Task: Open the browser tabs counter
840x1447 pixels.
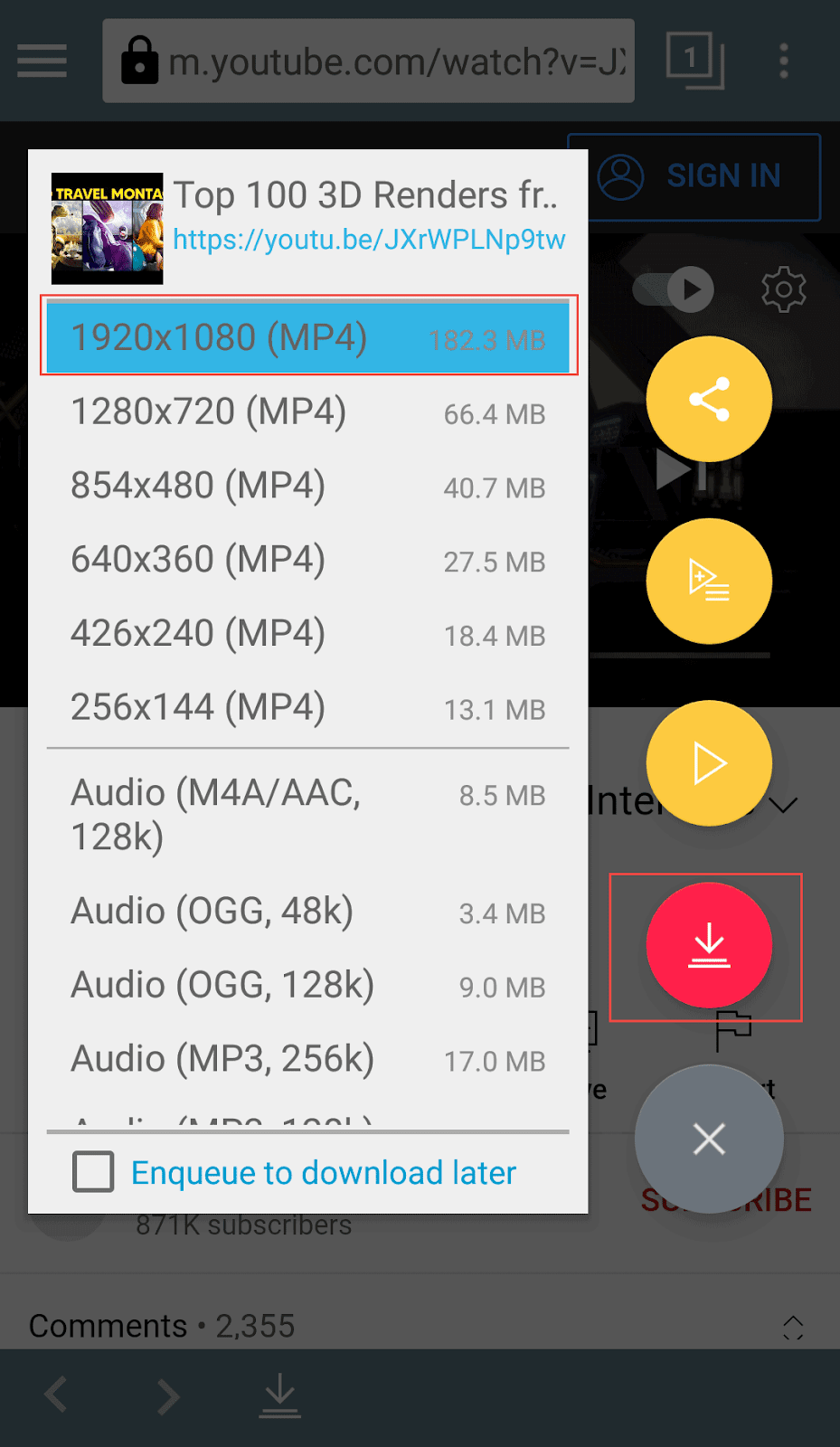Action: coord(694,61)
